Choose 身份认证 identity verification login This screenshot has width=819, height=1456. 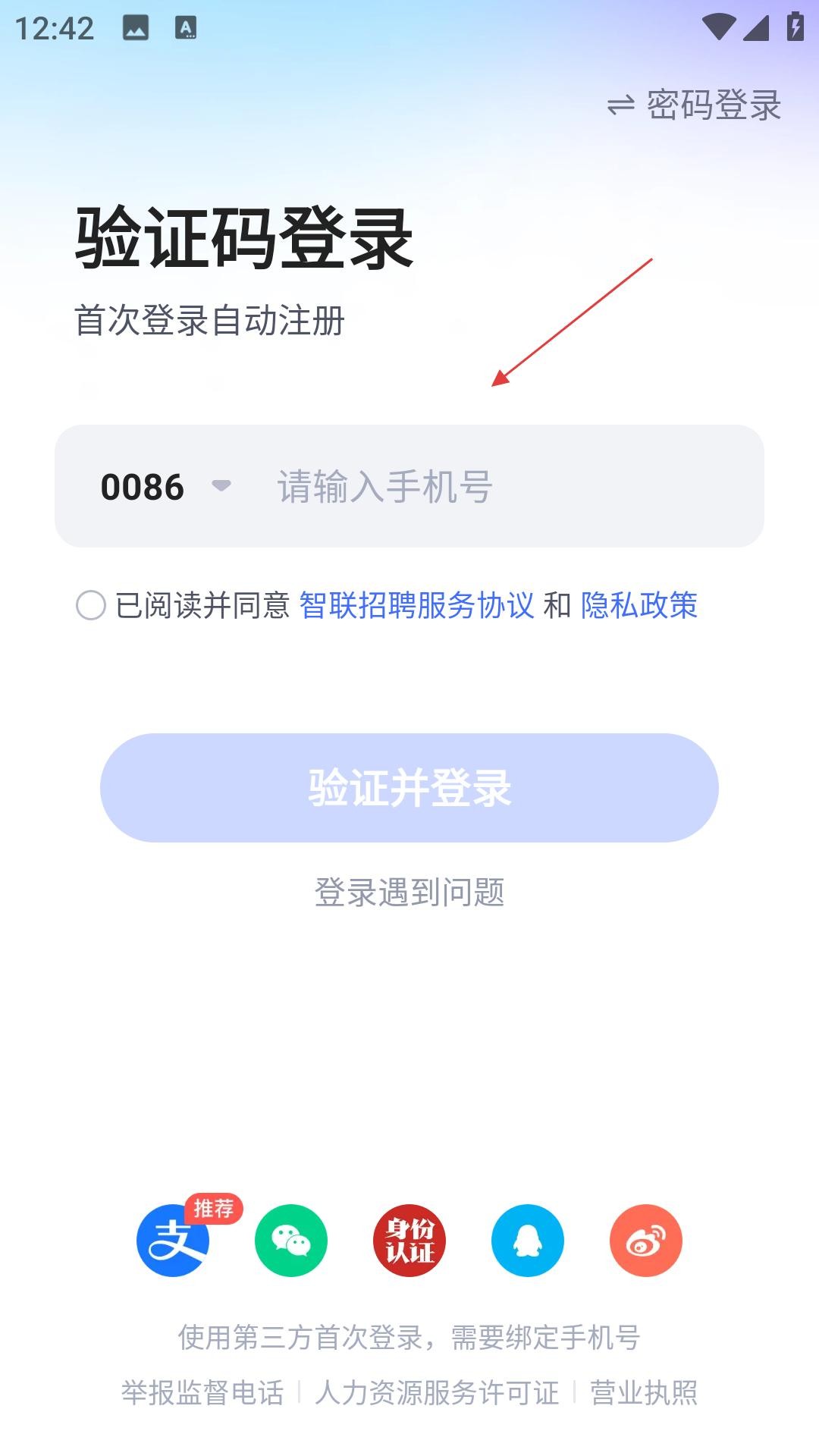(x=409, y=1241)
